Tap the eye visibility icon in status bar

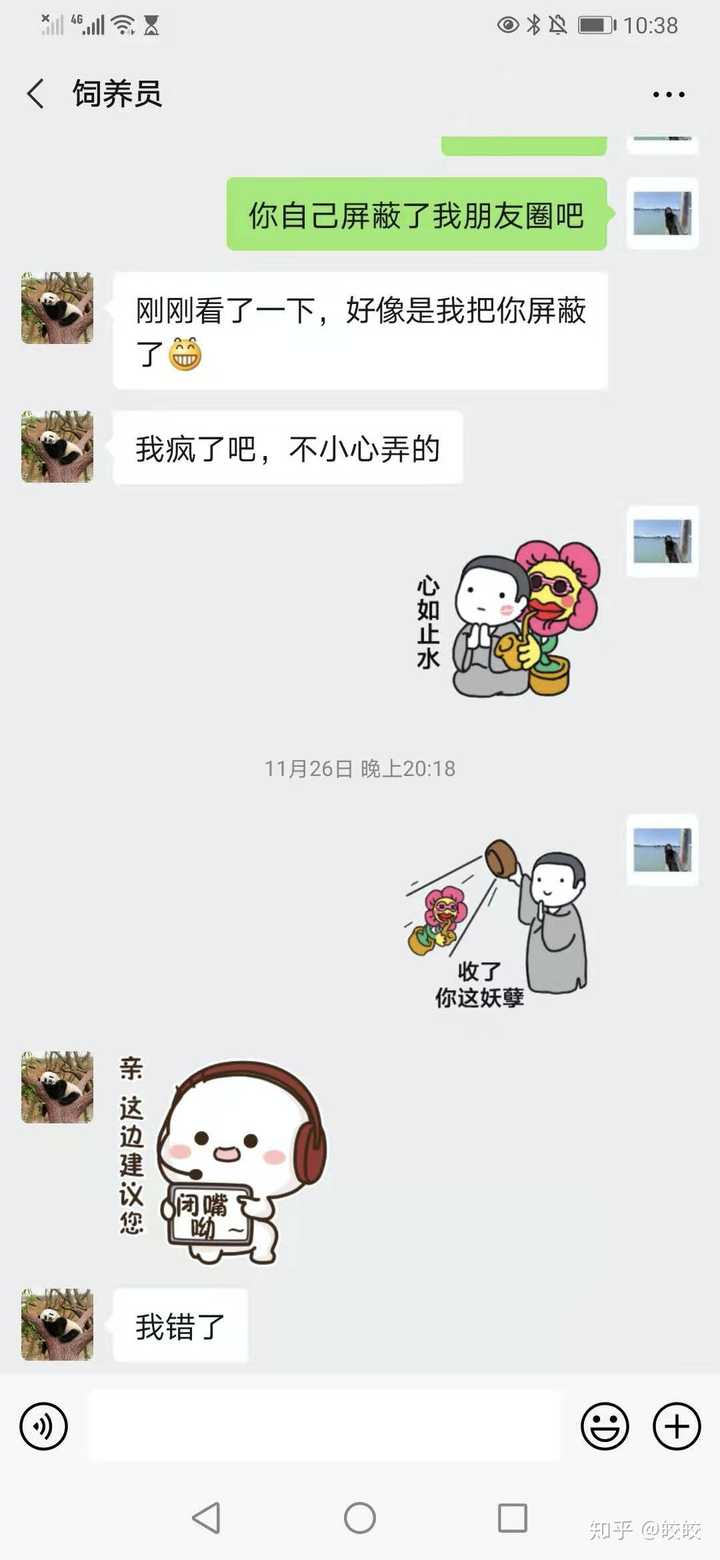point(508,24)
